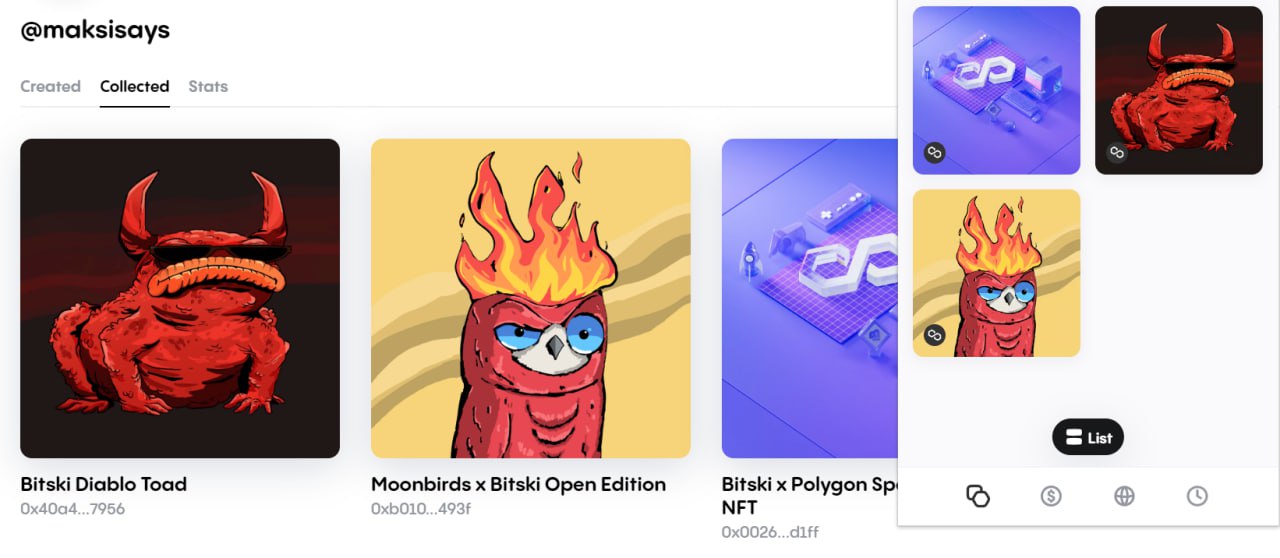
Task: Show the clock activity history tab
Action: point(1197,495)
